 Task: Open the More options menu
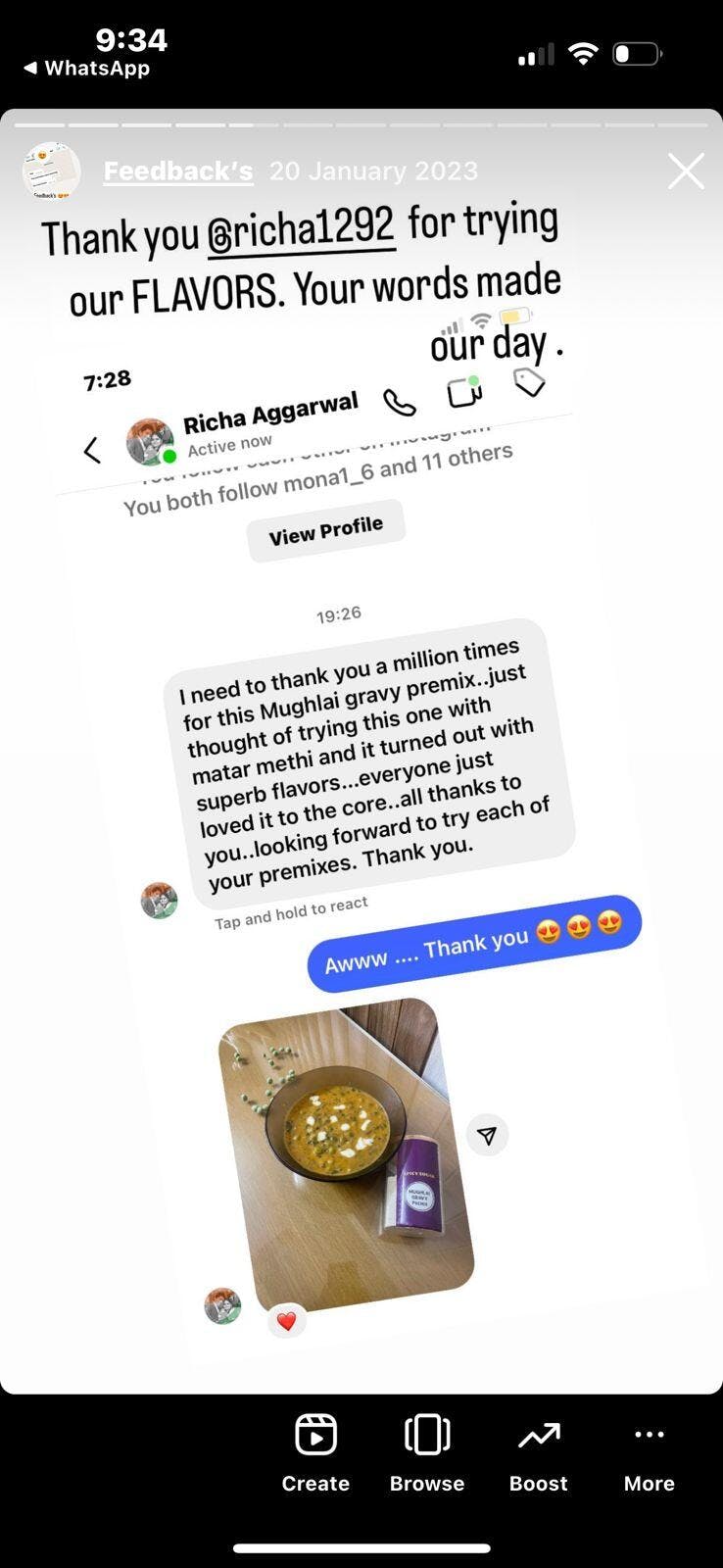tap(649, 1451)
